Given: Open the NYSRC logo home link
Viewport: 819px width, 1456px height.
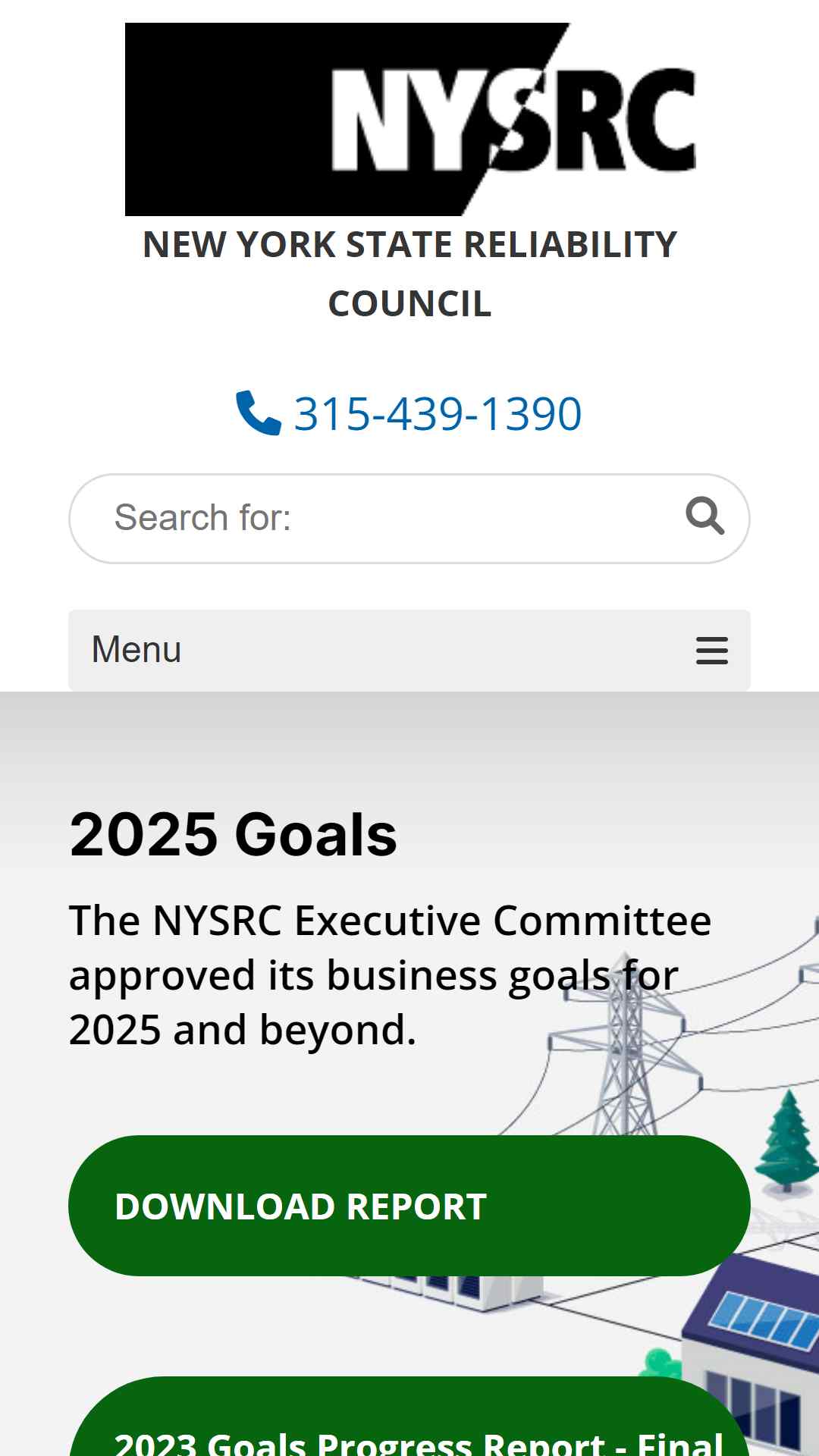Looking at the screenshot, I should tap(409, 119).
